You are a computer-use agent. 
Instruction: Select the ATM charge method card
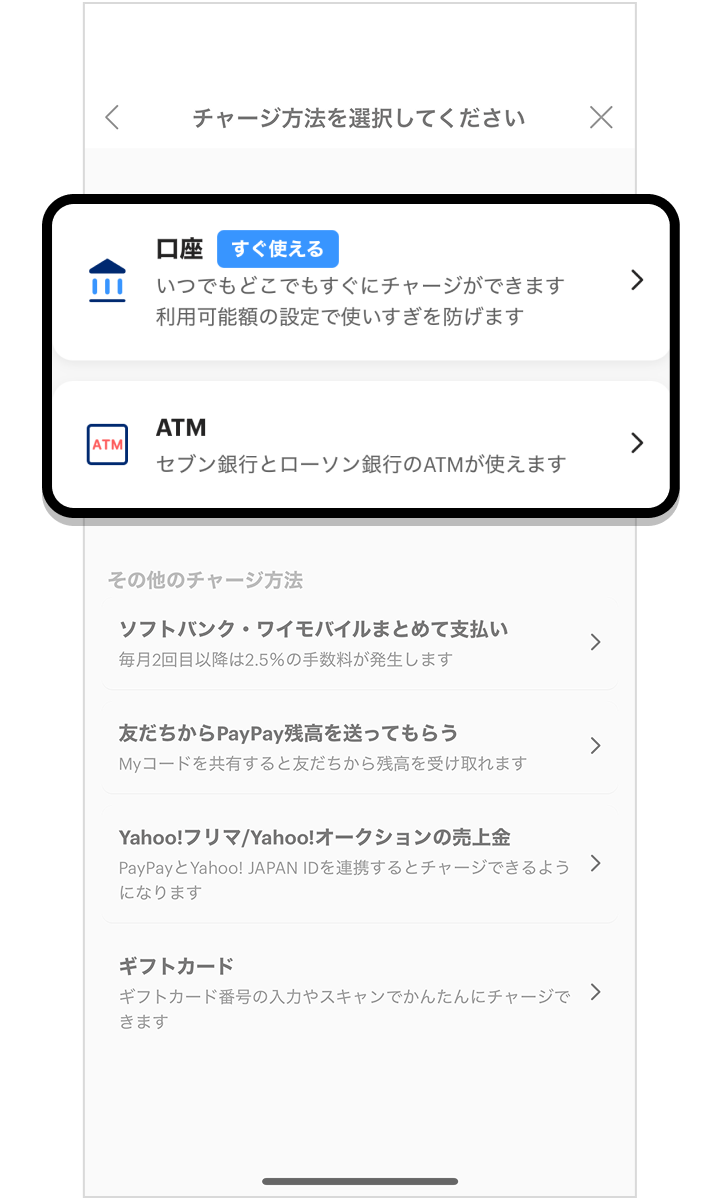coord(360,443)
